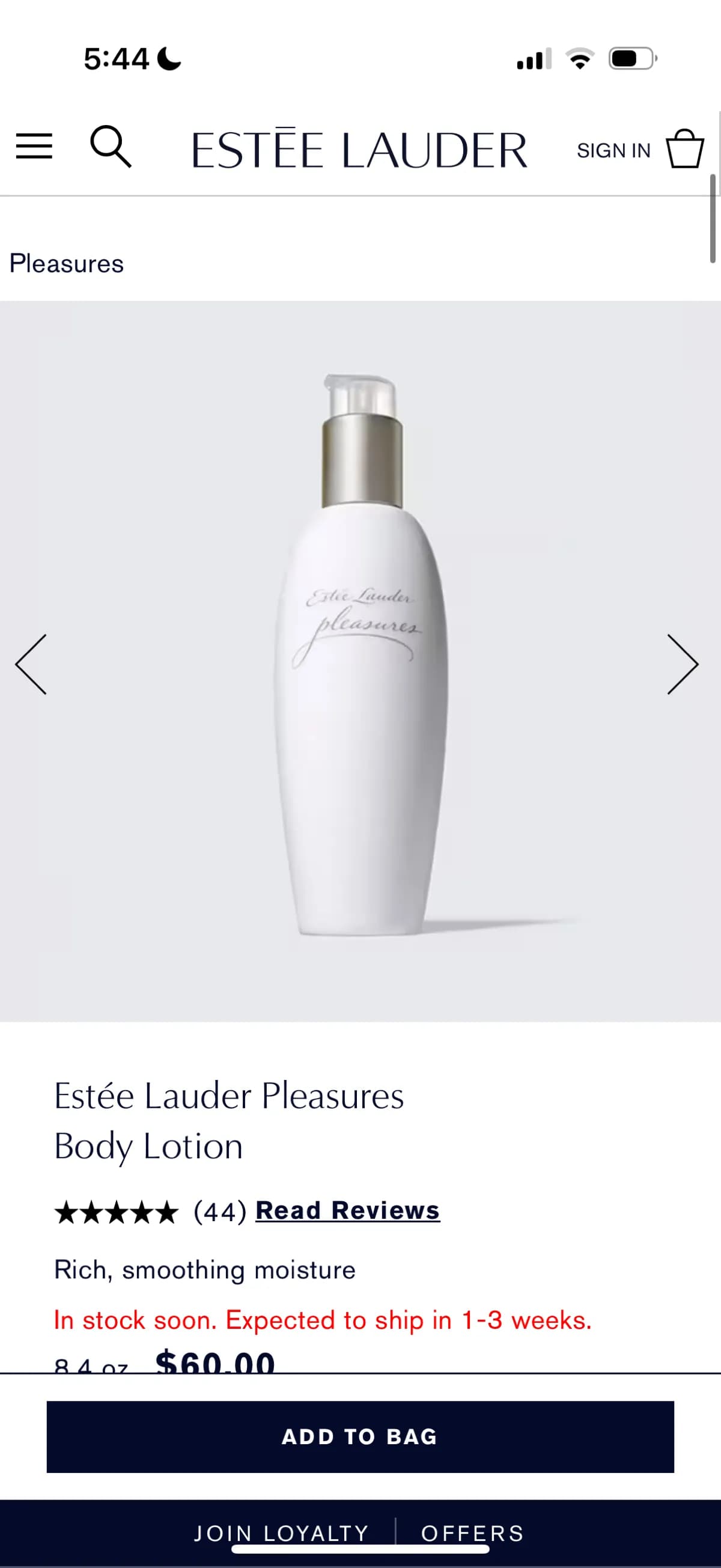Open the shopping bag
721x1568 pixels.
(x=684, y=148)
